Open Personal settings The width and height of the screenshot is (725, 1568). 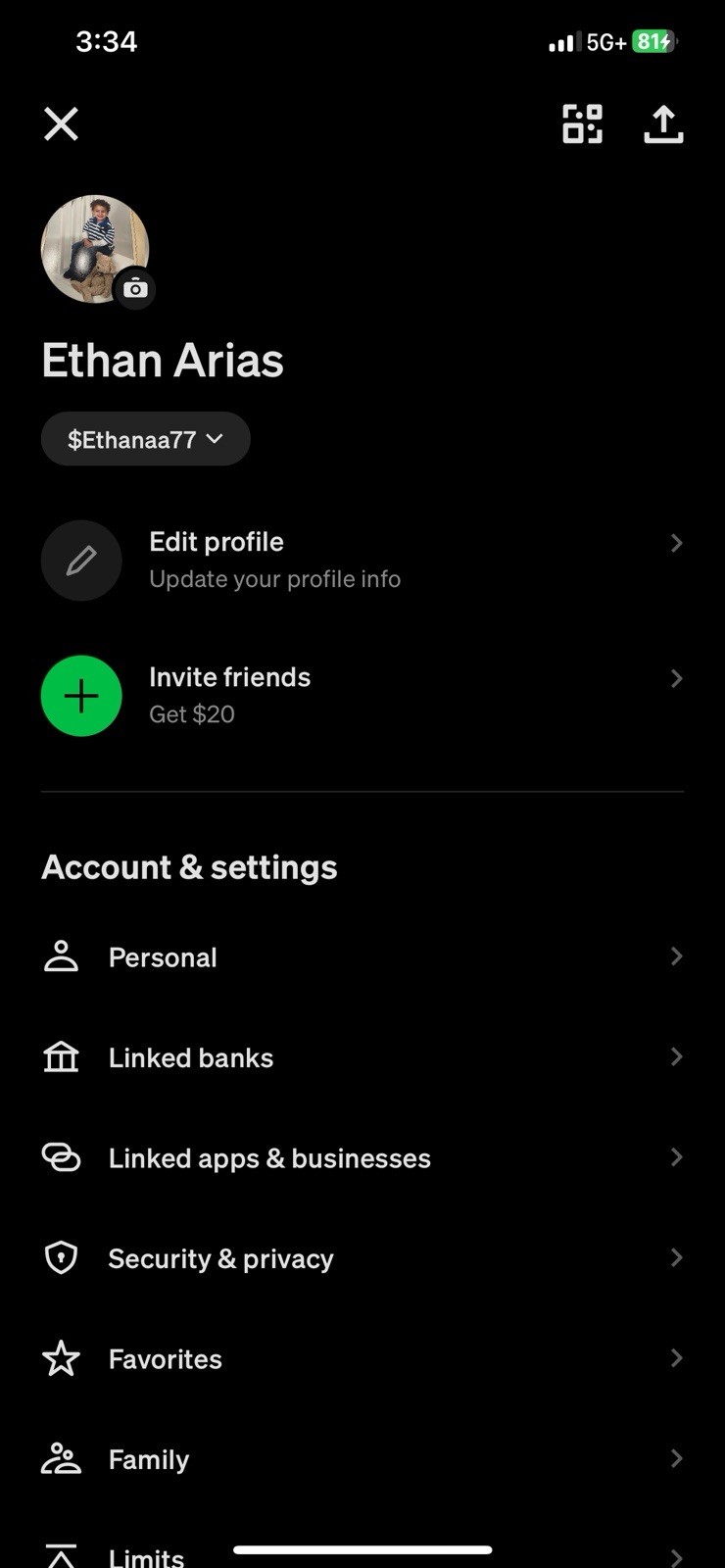[x=362, y=957]
